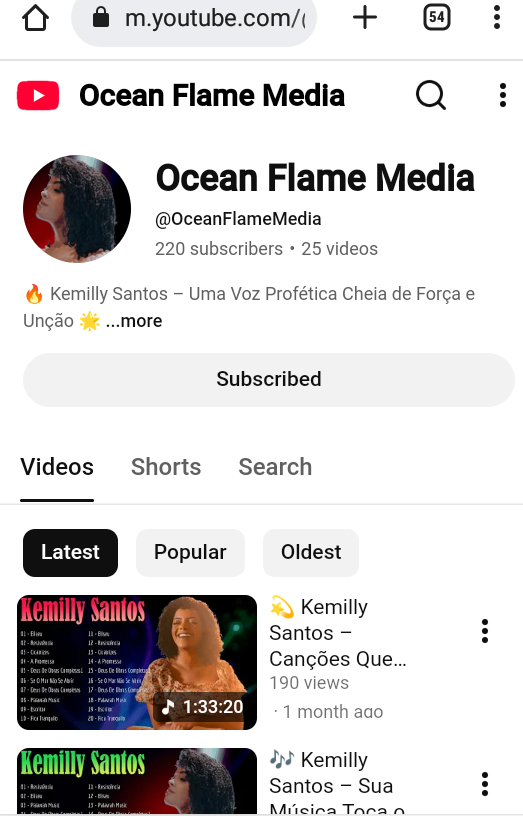Screen dimensions: 523x816
Task: Go to the browser home page
Action: coord(35,18)
